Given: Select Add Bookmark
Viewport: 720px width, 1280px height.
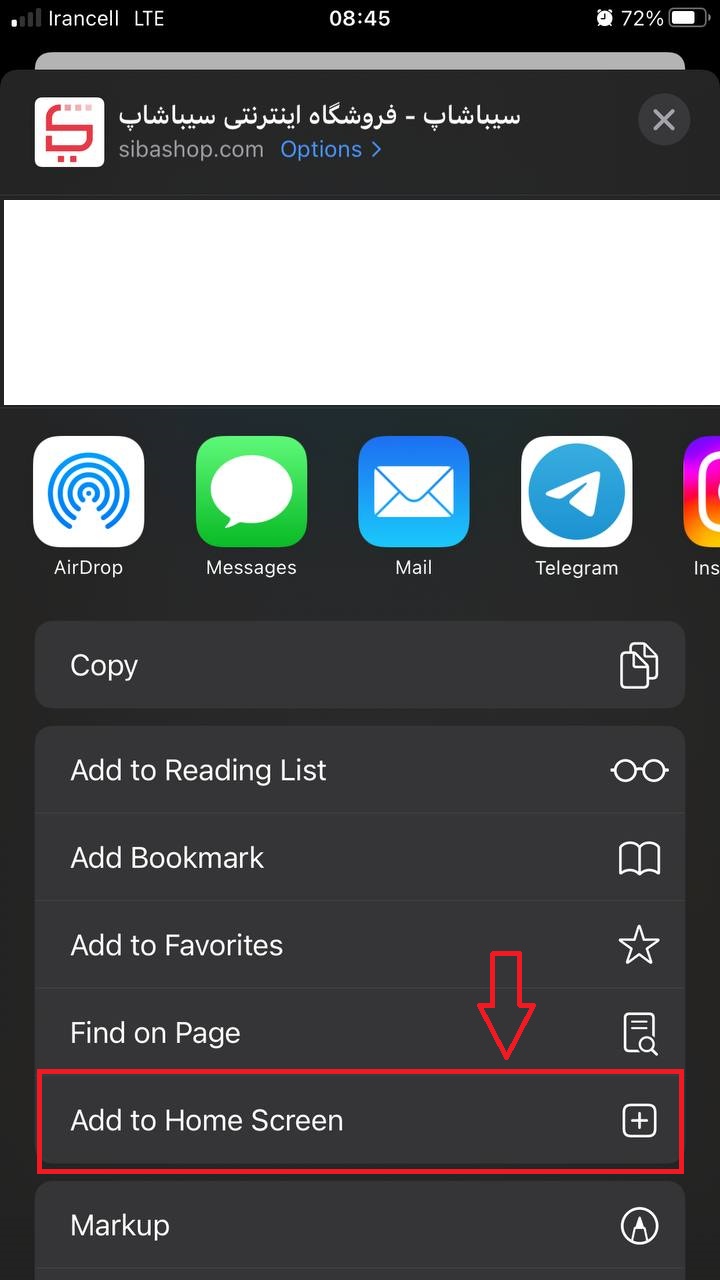Looking at the screenshot, I should [x=360, y=858].
